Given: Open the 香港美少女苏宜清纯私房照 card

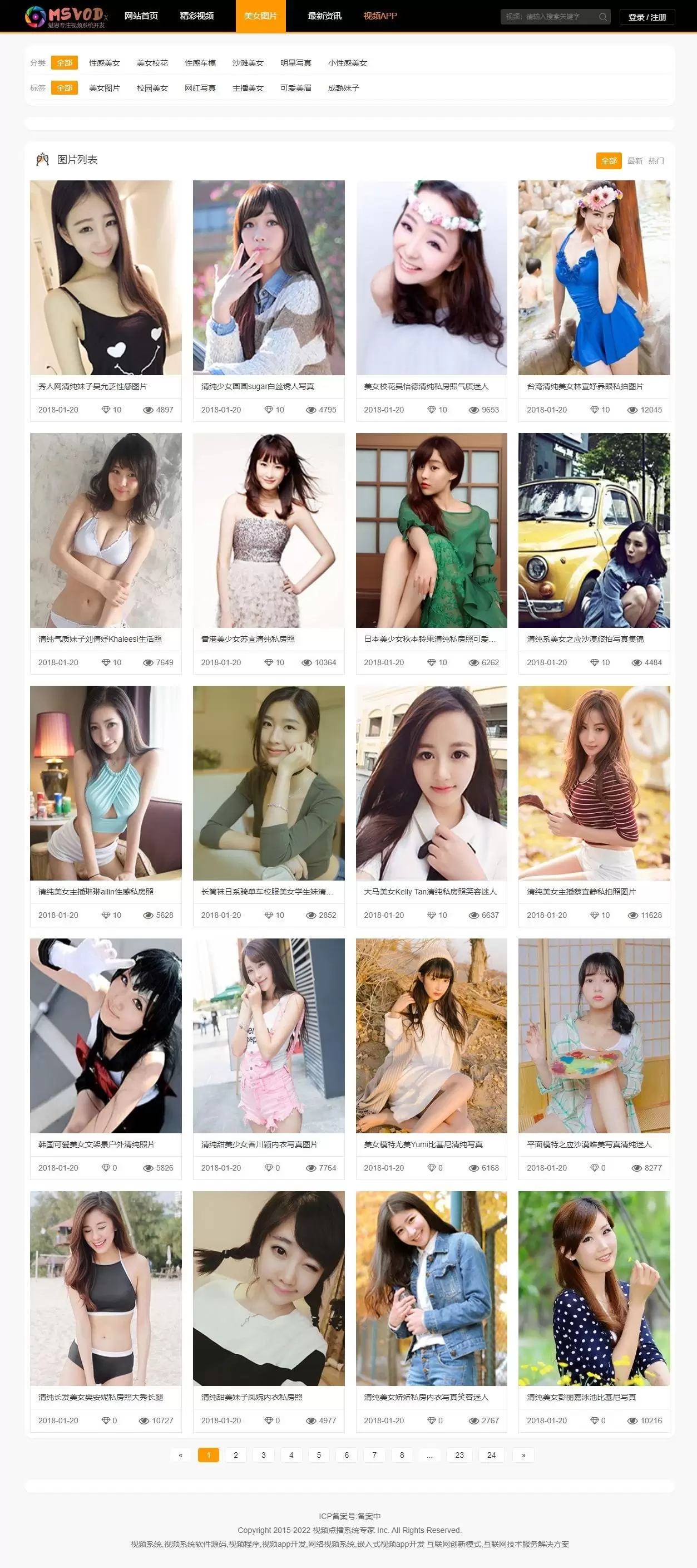Looking at the screenshot, I should tap(268, 553).
